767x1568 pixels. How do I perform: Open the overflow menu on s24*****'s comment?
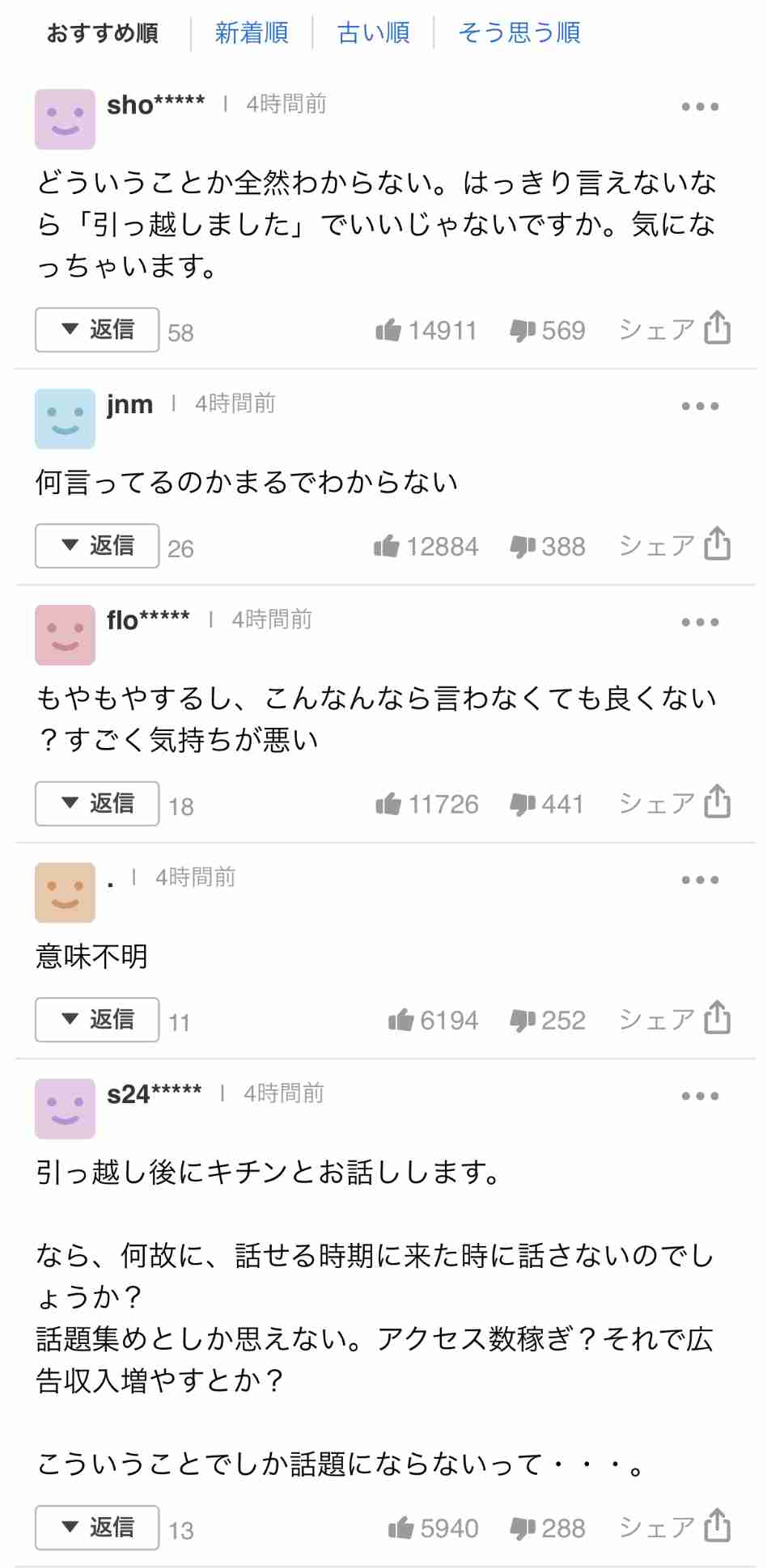click(x=700, y=1097)
